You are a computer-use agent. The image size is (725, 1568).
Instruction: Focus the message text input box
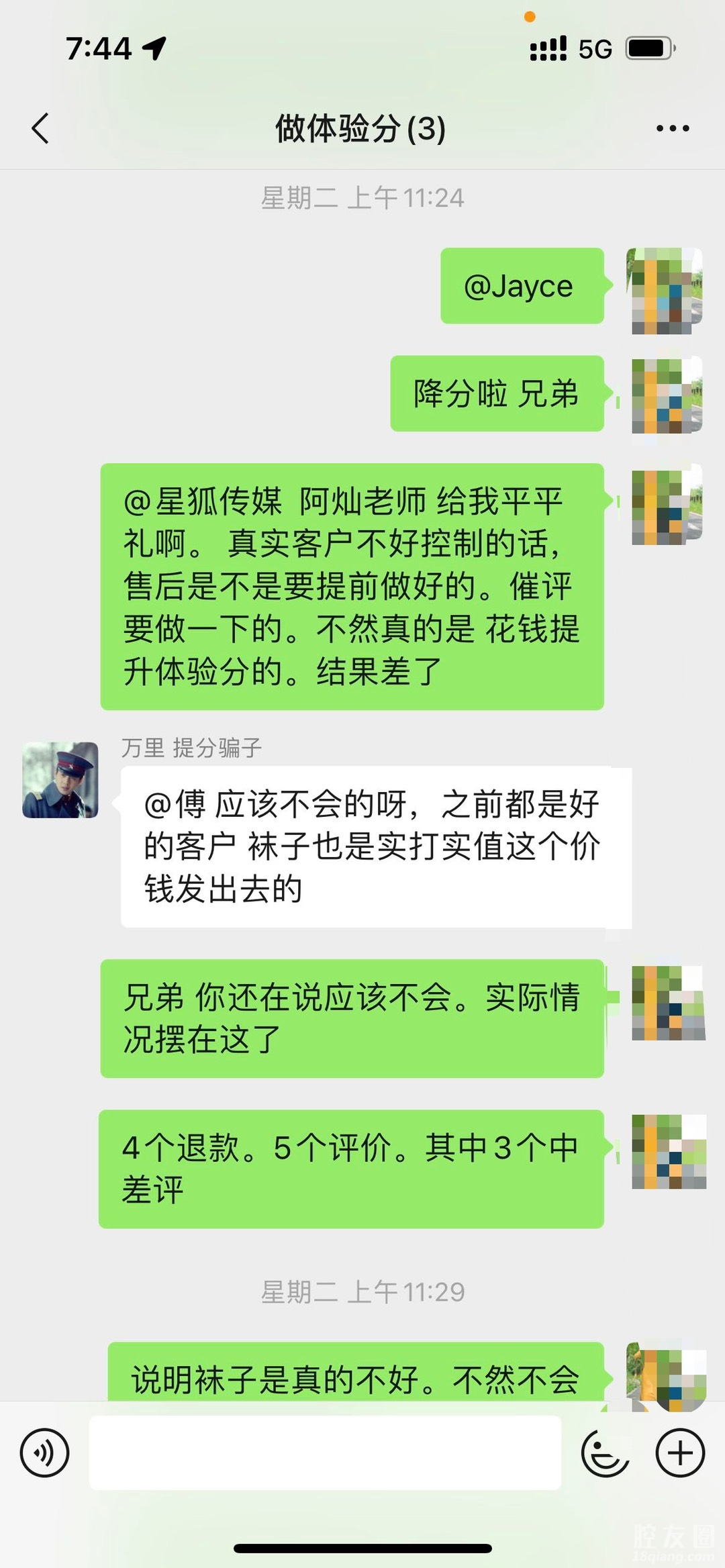(325, 1453)
